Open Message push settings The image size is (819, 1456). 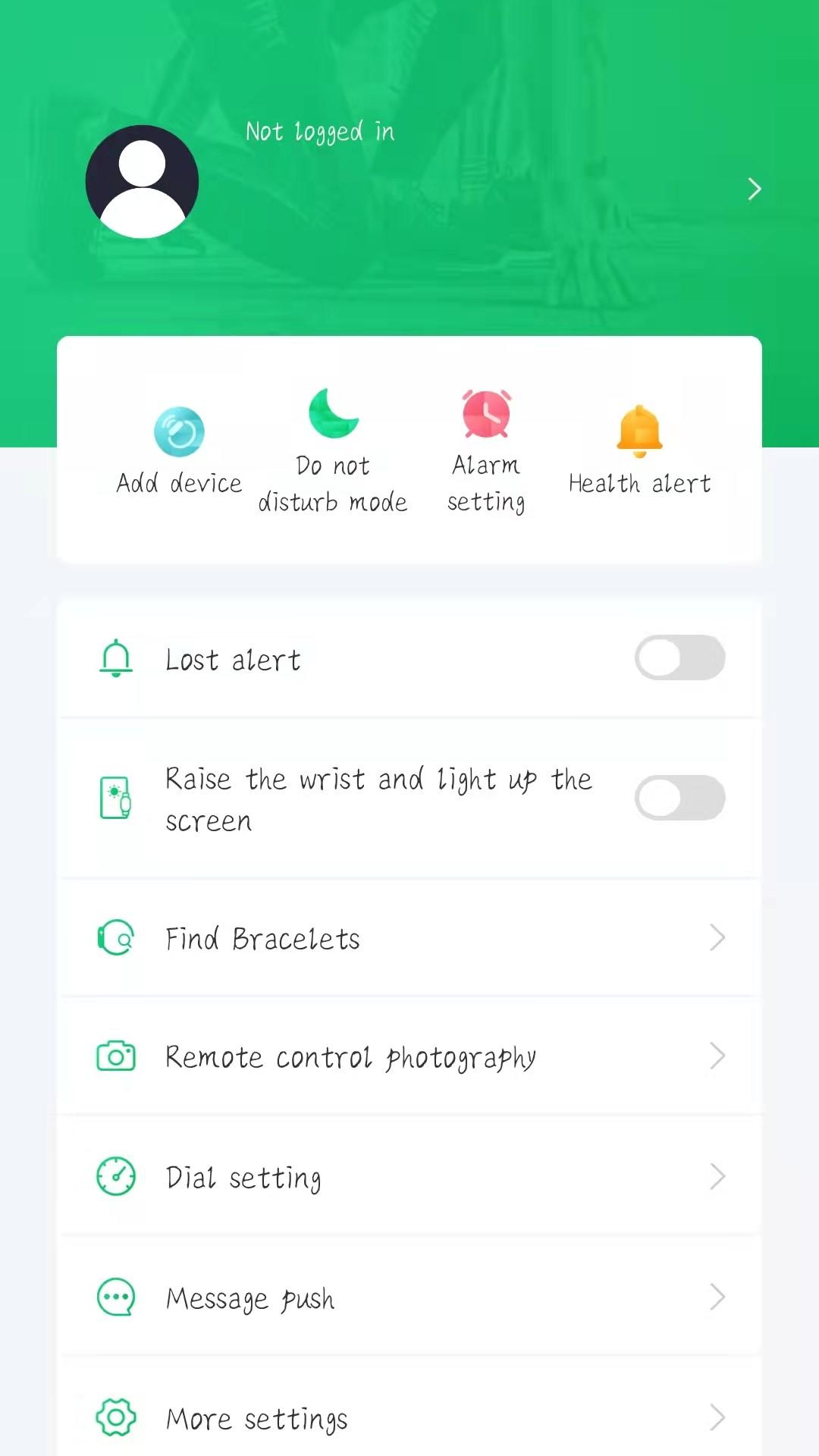717,1297
